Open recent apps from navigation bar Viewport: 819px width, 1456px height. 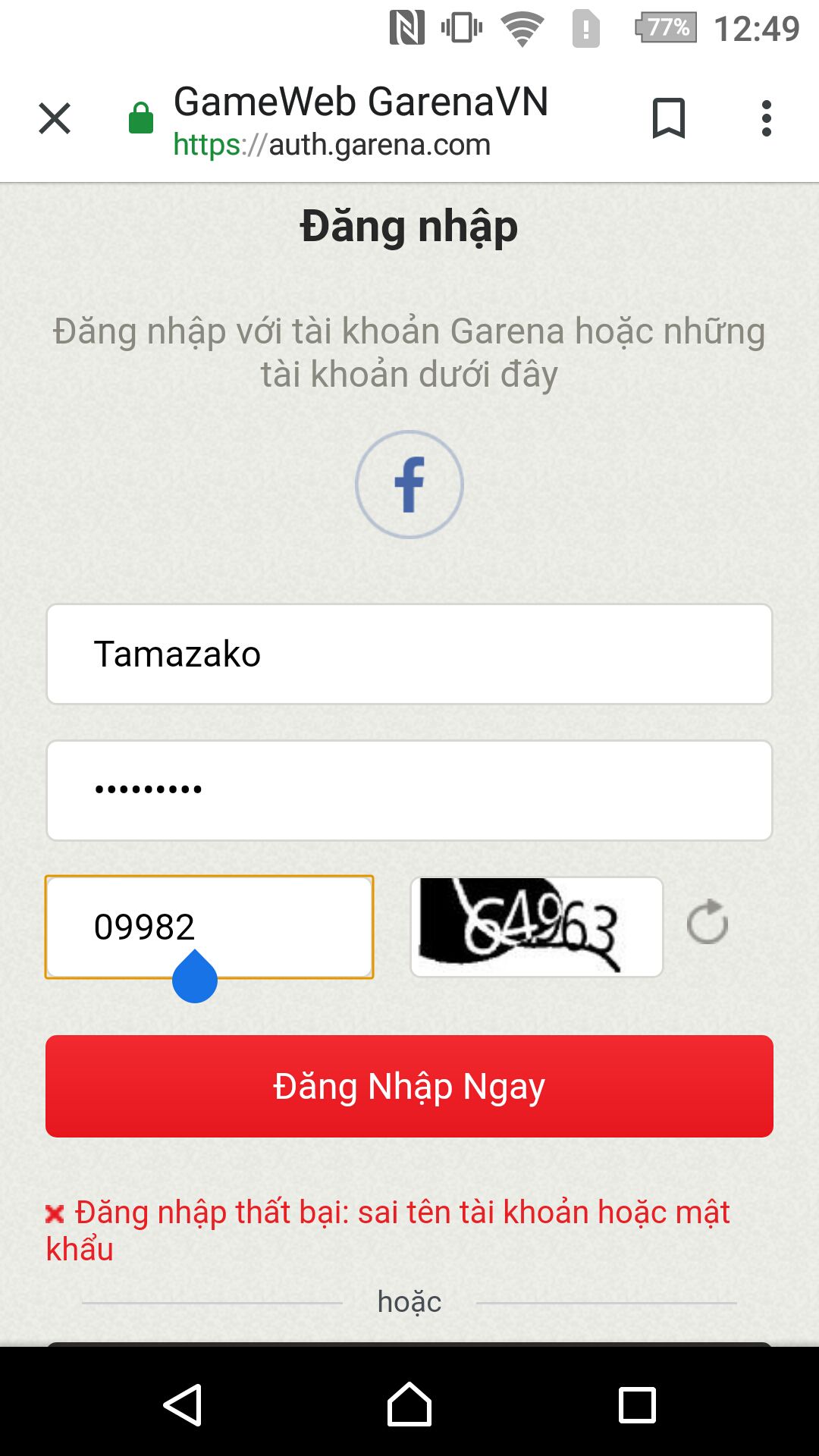[x=637, y=1405]
